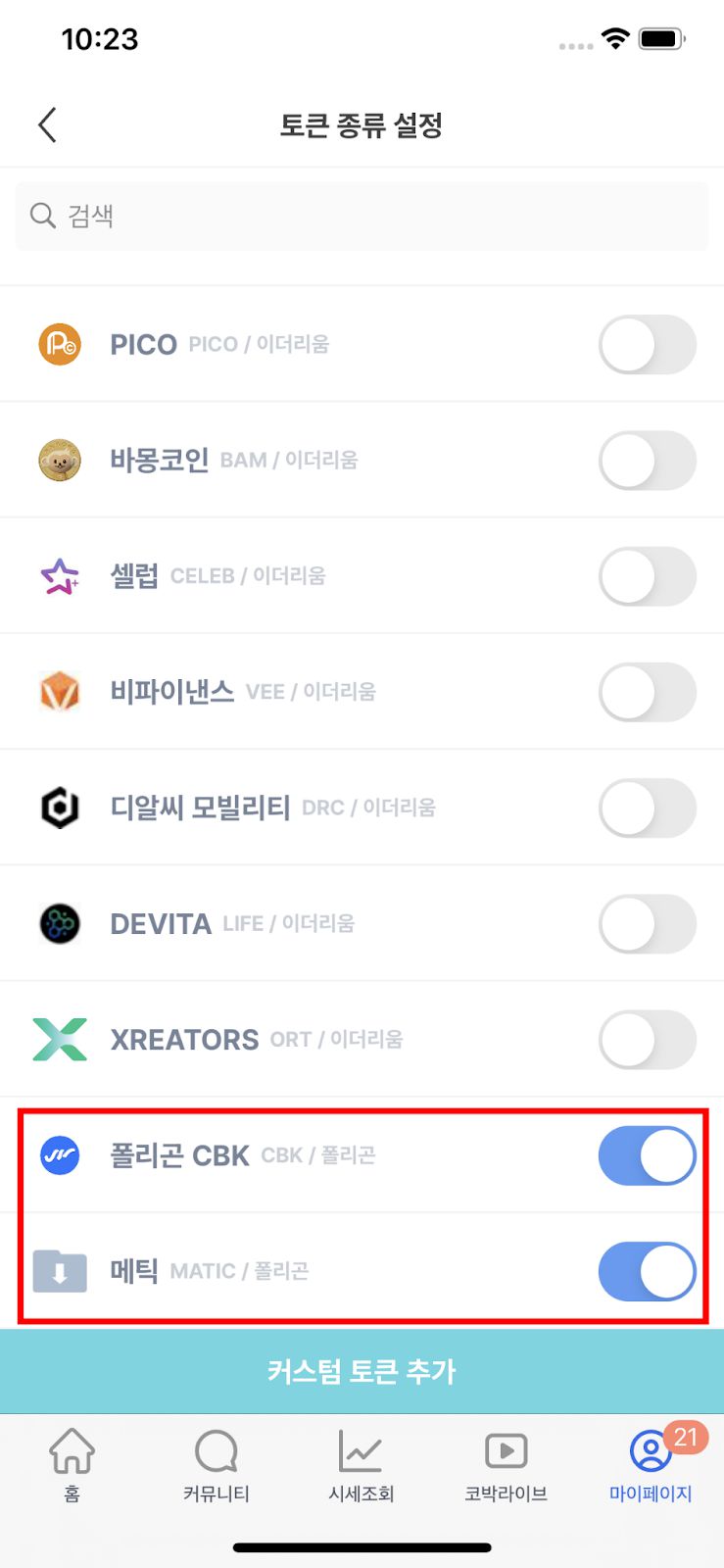
Task: Click the XREATORS green X icon
Action: coord(60,1039)
